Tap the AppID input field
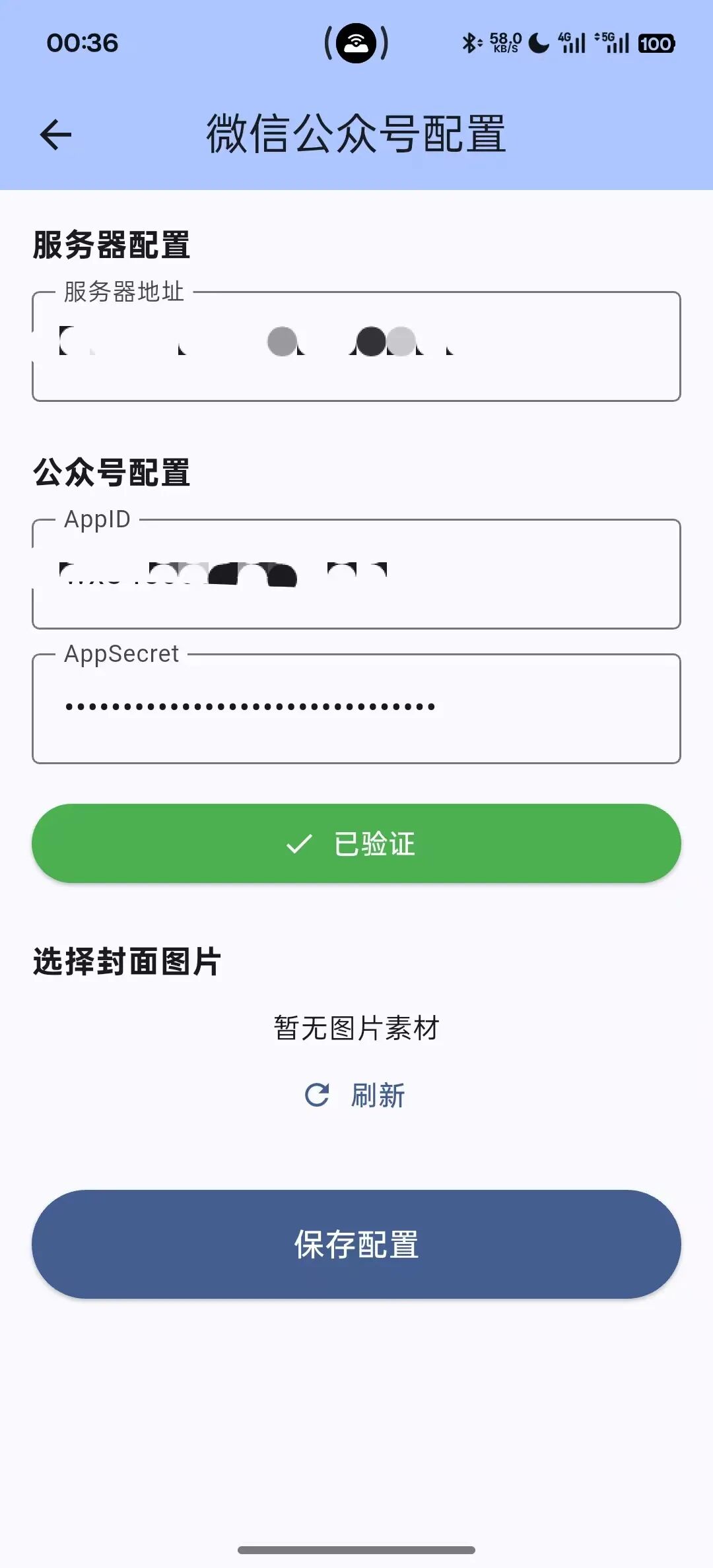 tap(356, 574)
